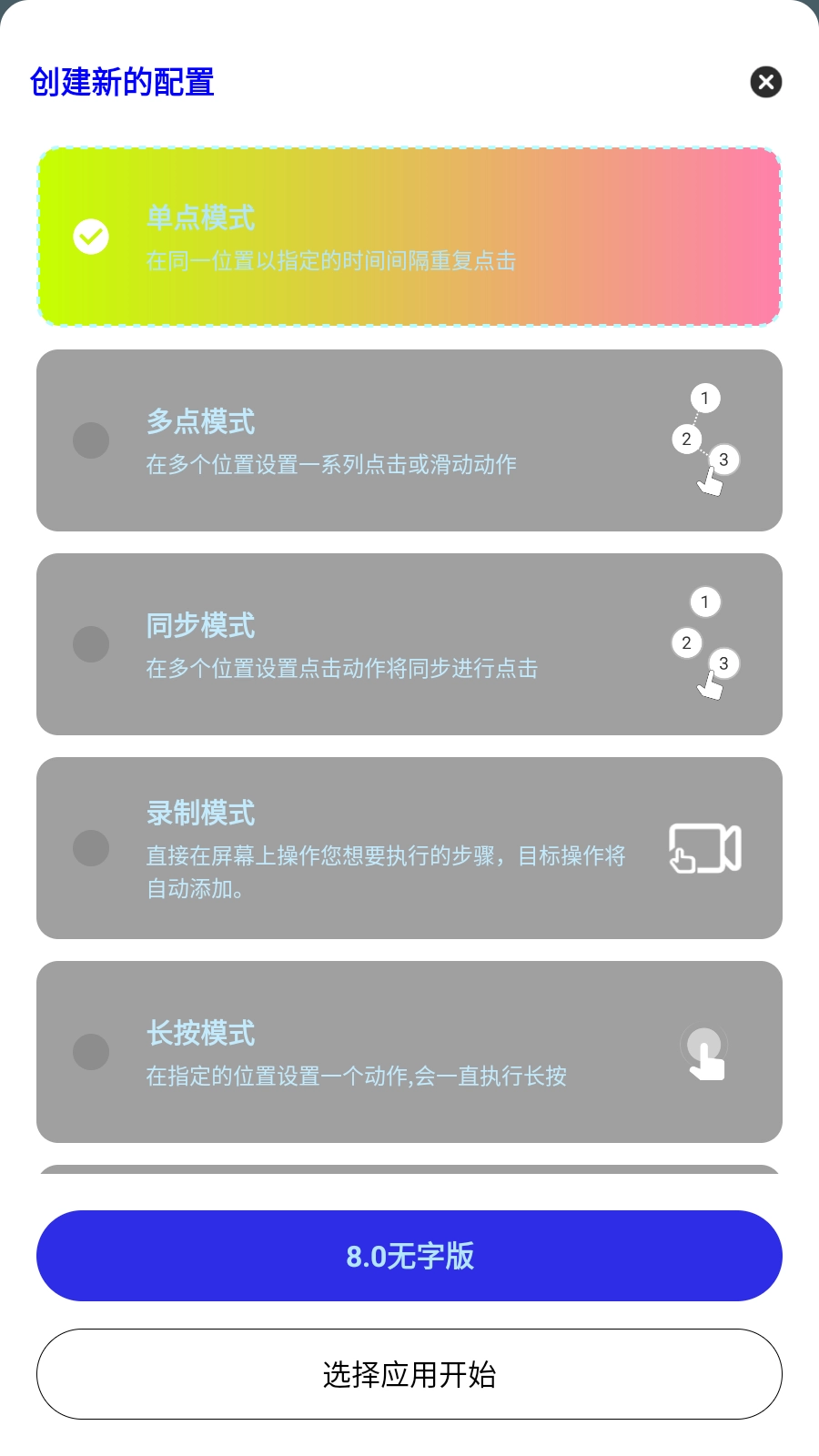The height and width of the screenshot is (1456, 819).
Task: Click 选择应用开始 to pick an app
Action: pyautogui.click(x=409, y=1374)
